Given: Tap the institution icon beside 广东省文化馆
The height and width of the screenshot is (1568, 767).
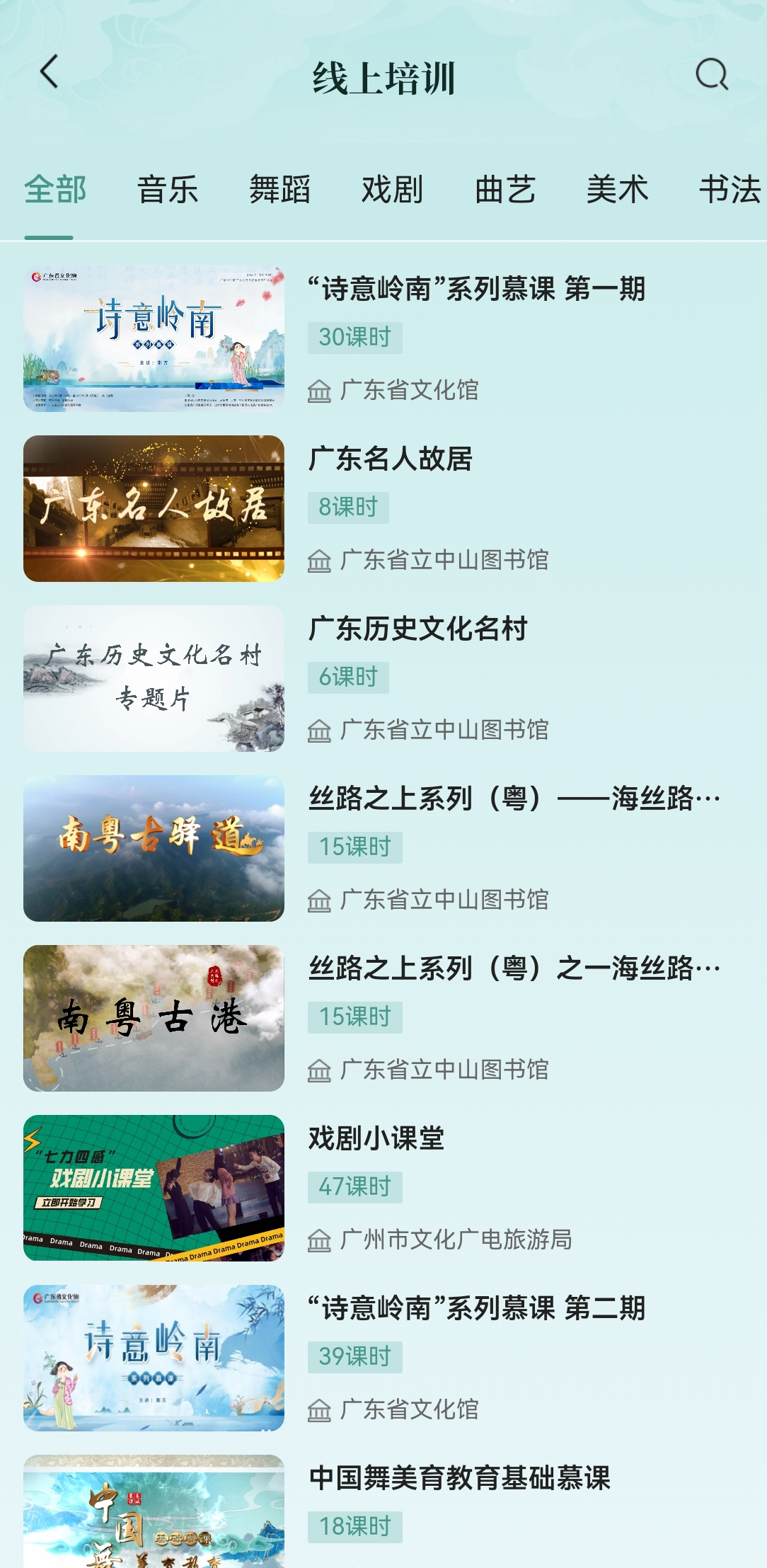Looking at the screenshot, I should (320, 391).
